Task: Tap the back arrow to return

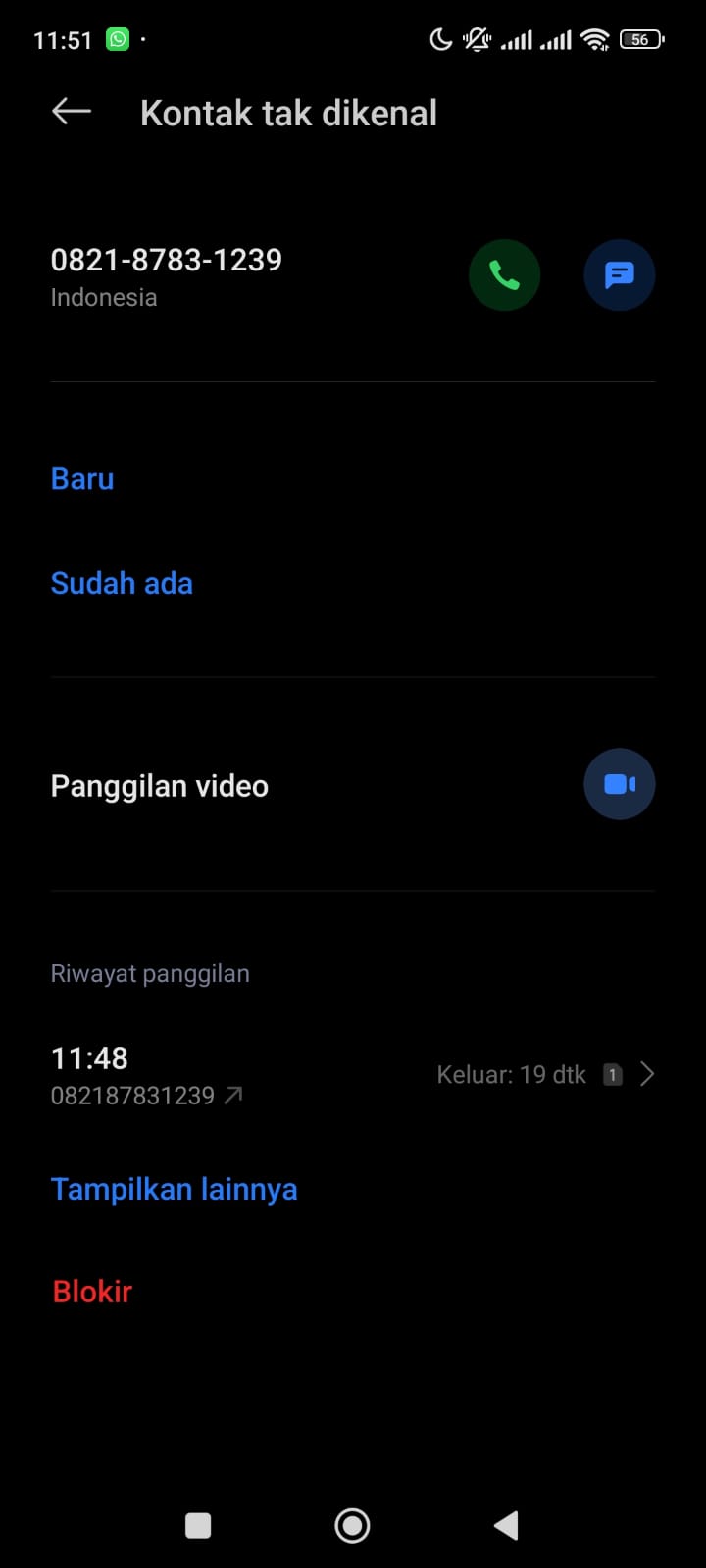Action: (x=70, y=111)
